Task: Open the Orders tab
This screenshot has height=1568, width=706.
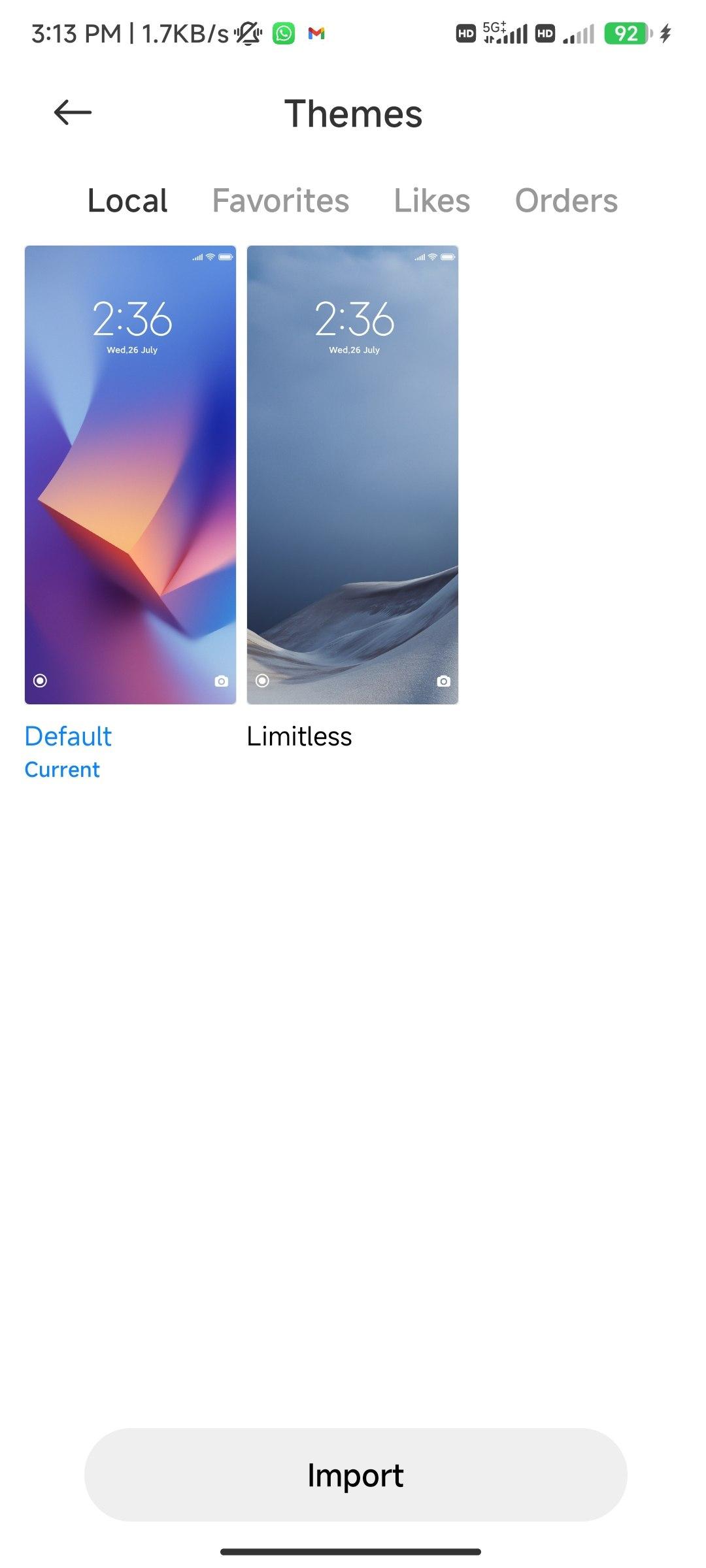Action: (x=566, y=201)
